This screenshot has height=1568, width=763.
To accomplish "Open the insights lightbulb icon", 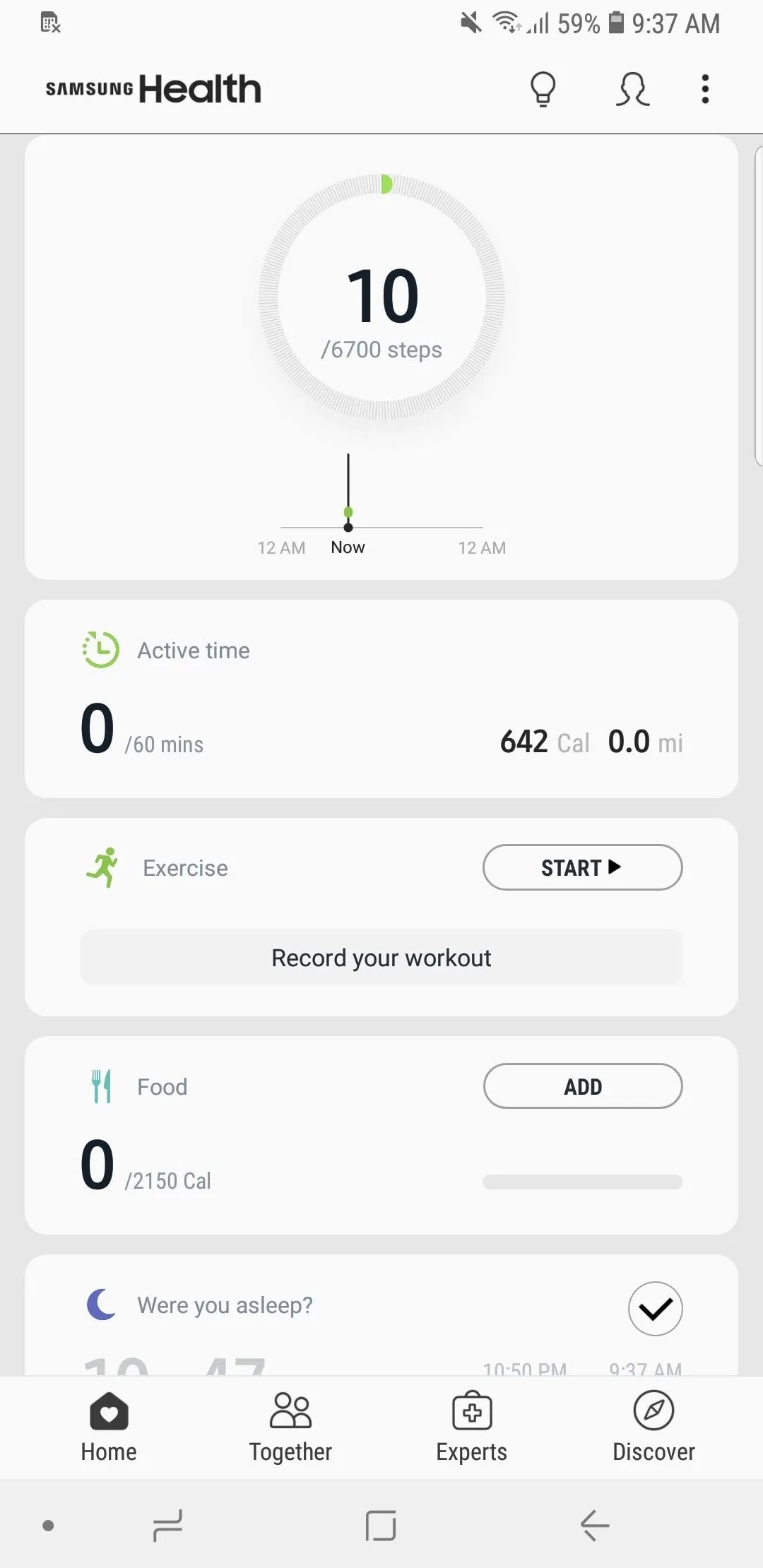I will tap(543, 90).
